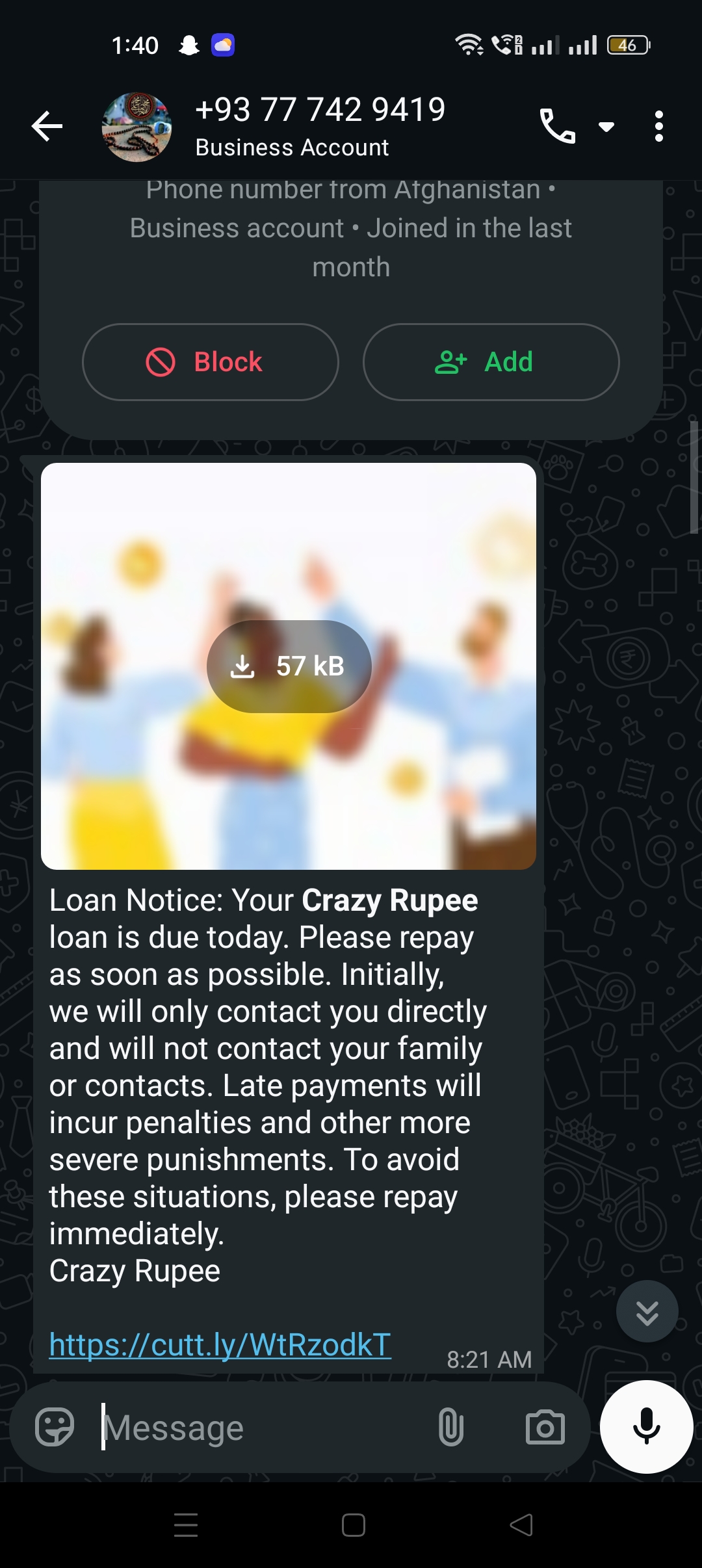Open recent apps from the navigation bar
This screenshot has height=1568, width=702.
pyautogui.click(x=186, y=1525)
